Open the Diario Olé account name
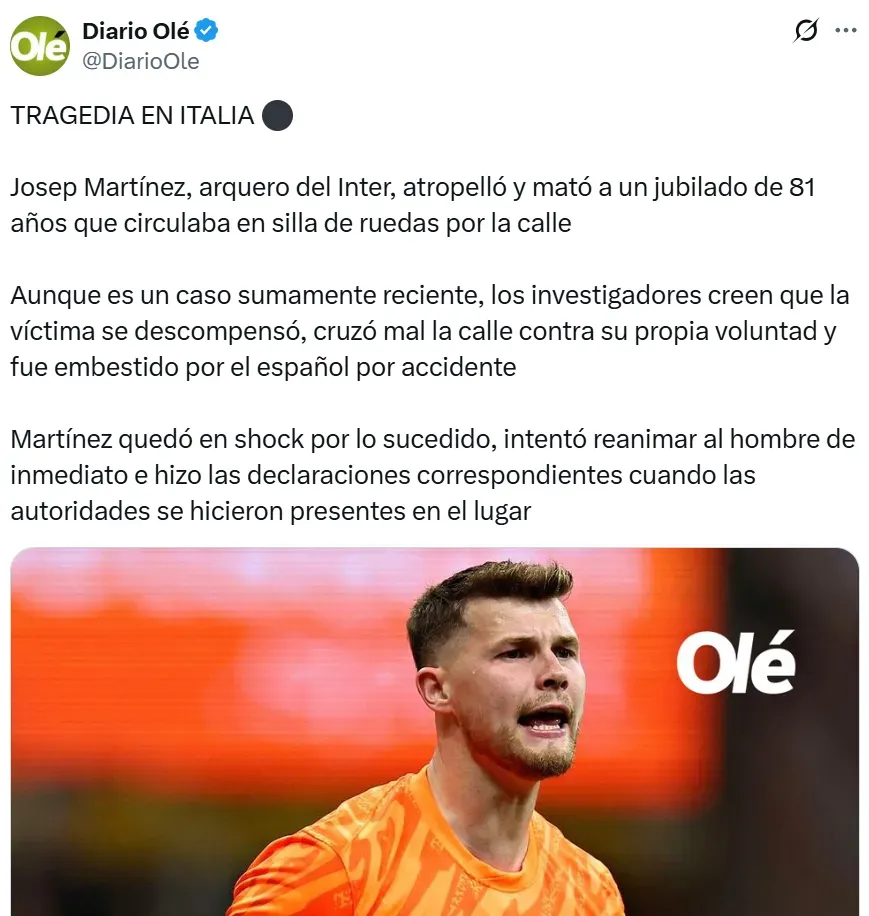The width and height of the screenshot is (869, 916). click(x=136, y=32)
